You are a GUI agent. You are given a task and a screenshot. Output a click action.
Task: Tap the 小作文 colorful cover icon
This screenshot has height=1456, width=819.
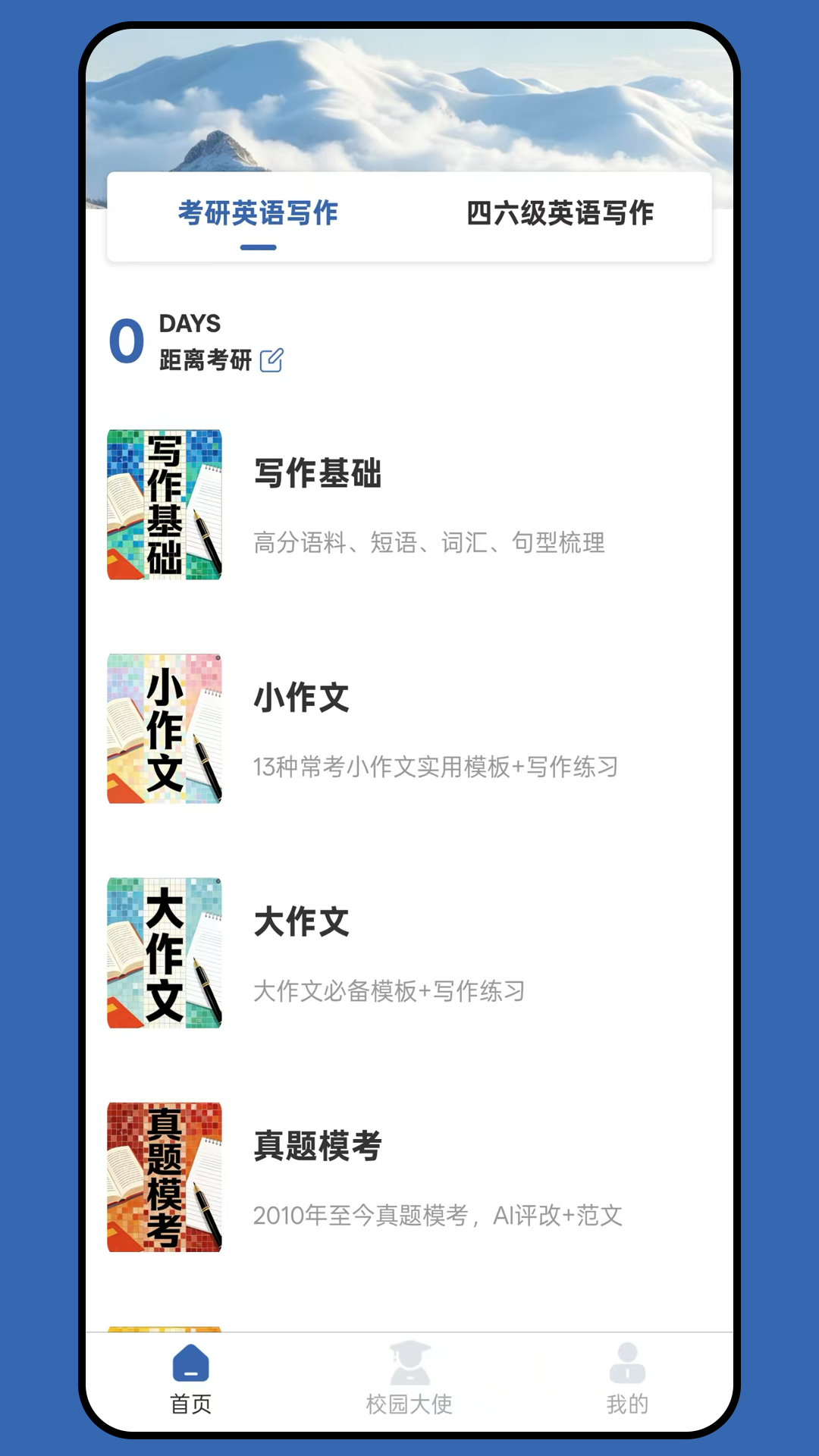pos(164,728)
